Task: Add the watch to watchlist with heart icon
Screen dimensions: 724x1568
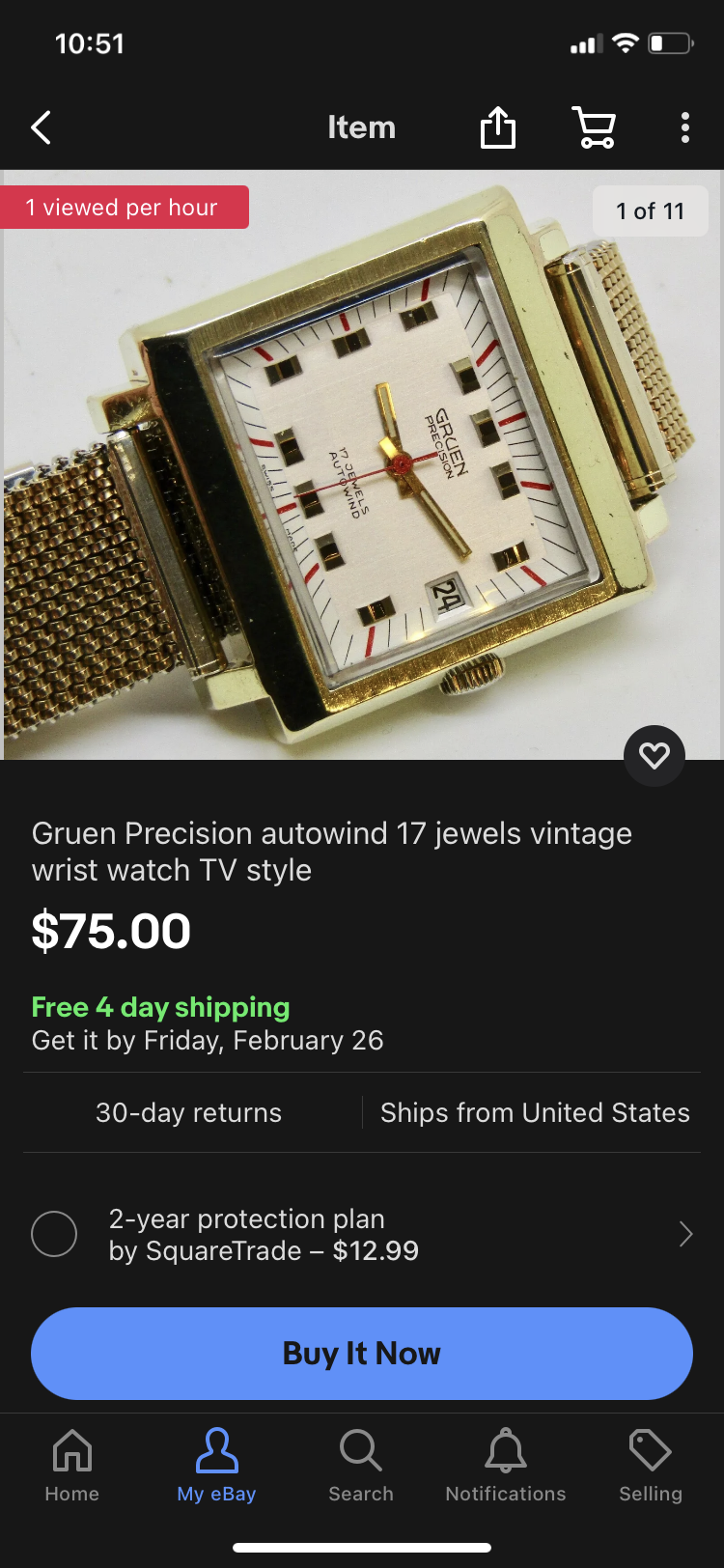Action: (654, 755)
